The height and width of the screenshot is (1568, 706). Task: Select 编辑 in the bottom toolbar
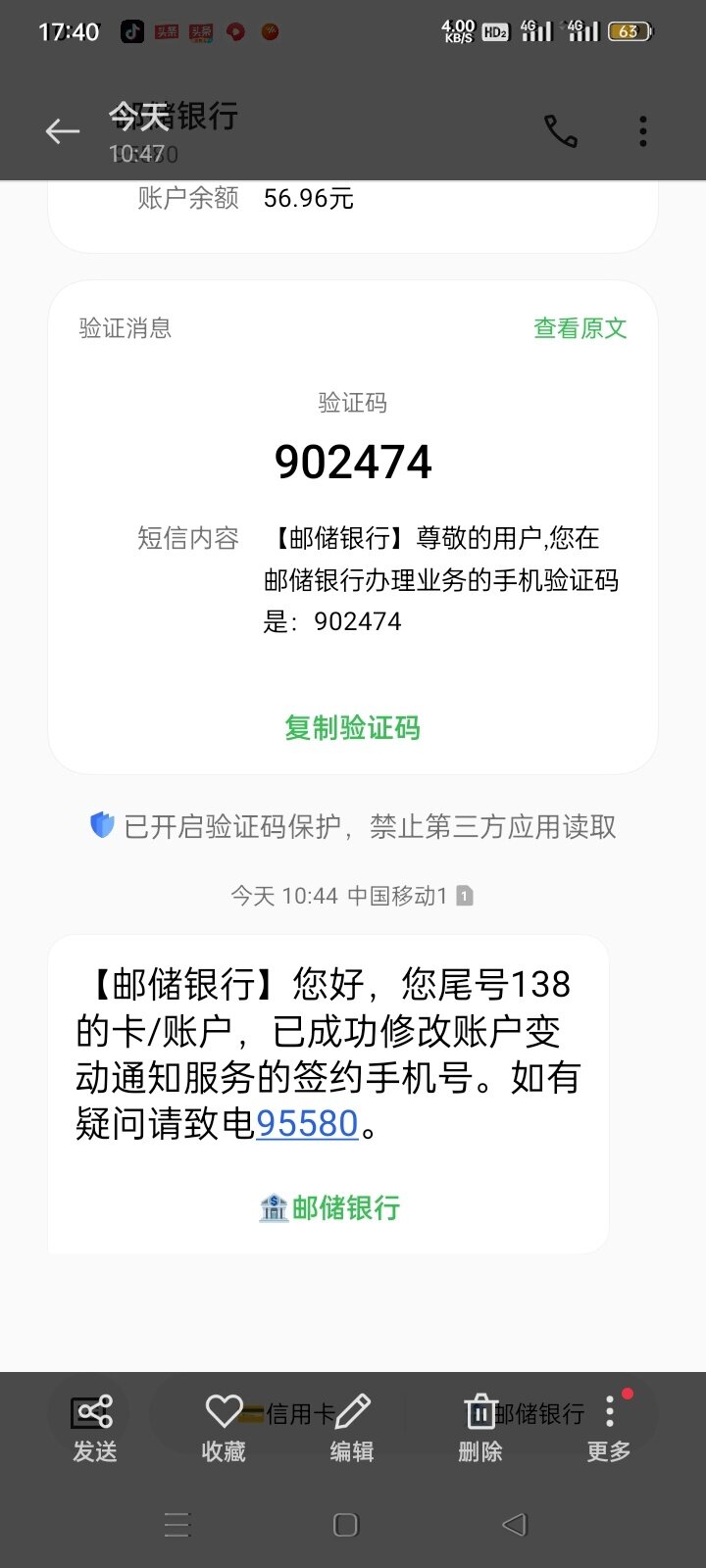(352, 1430)
